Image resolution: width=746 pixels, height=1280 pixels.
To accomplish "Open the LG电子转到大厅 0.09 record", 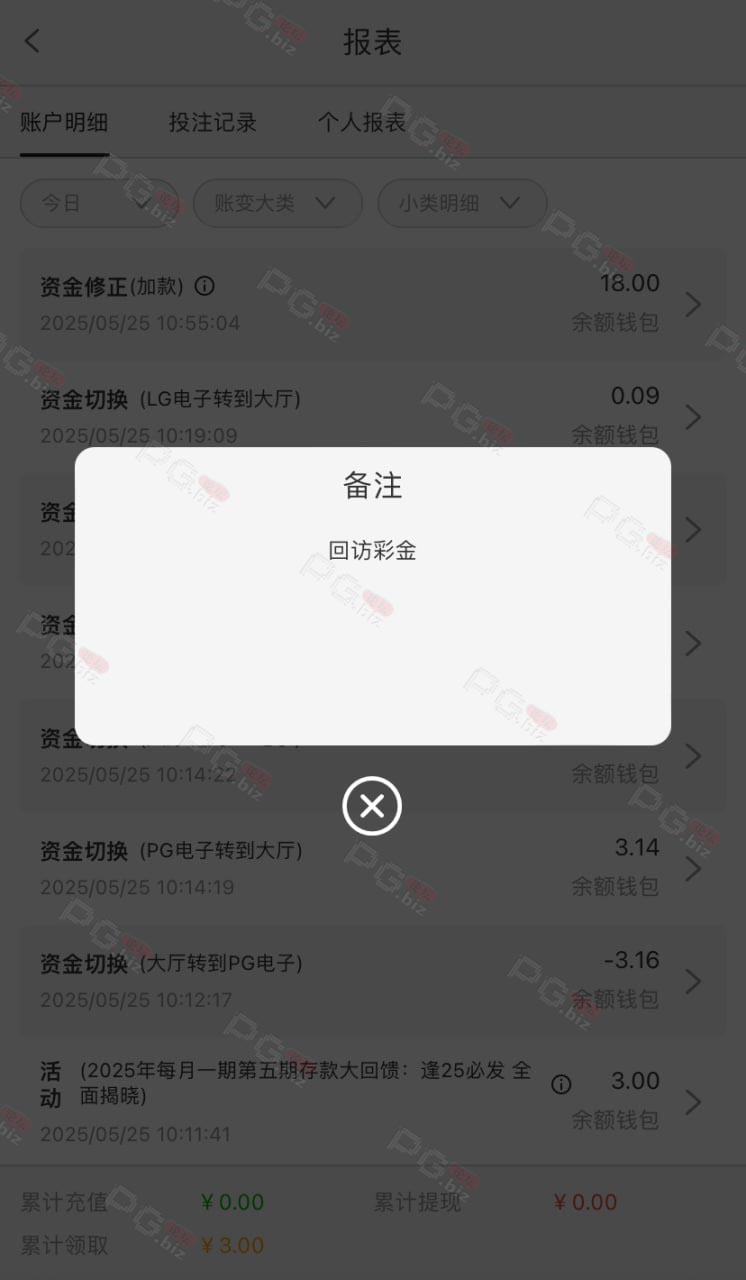I will tap(373, 416).
